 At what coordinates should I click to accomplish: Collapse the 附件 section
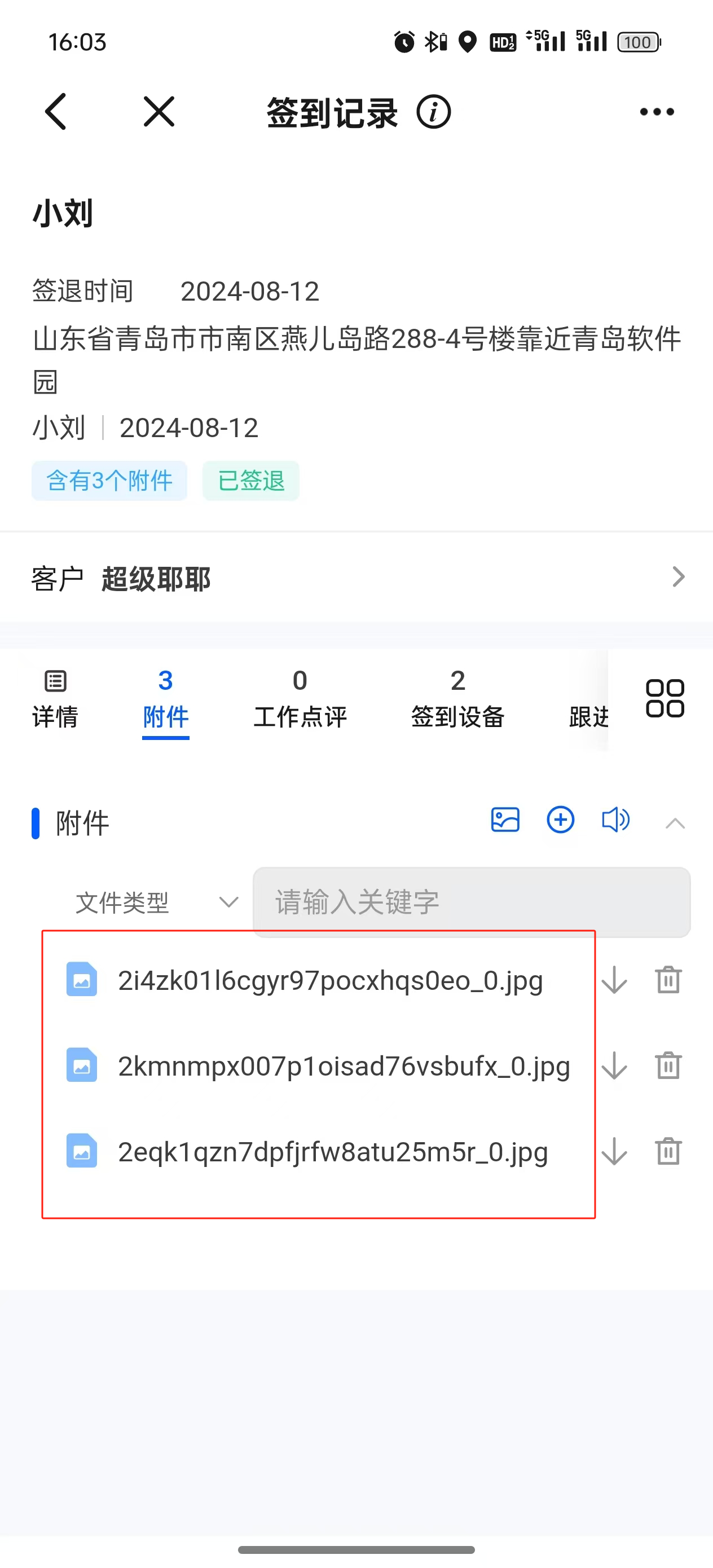[675, 823]
